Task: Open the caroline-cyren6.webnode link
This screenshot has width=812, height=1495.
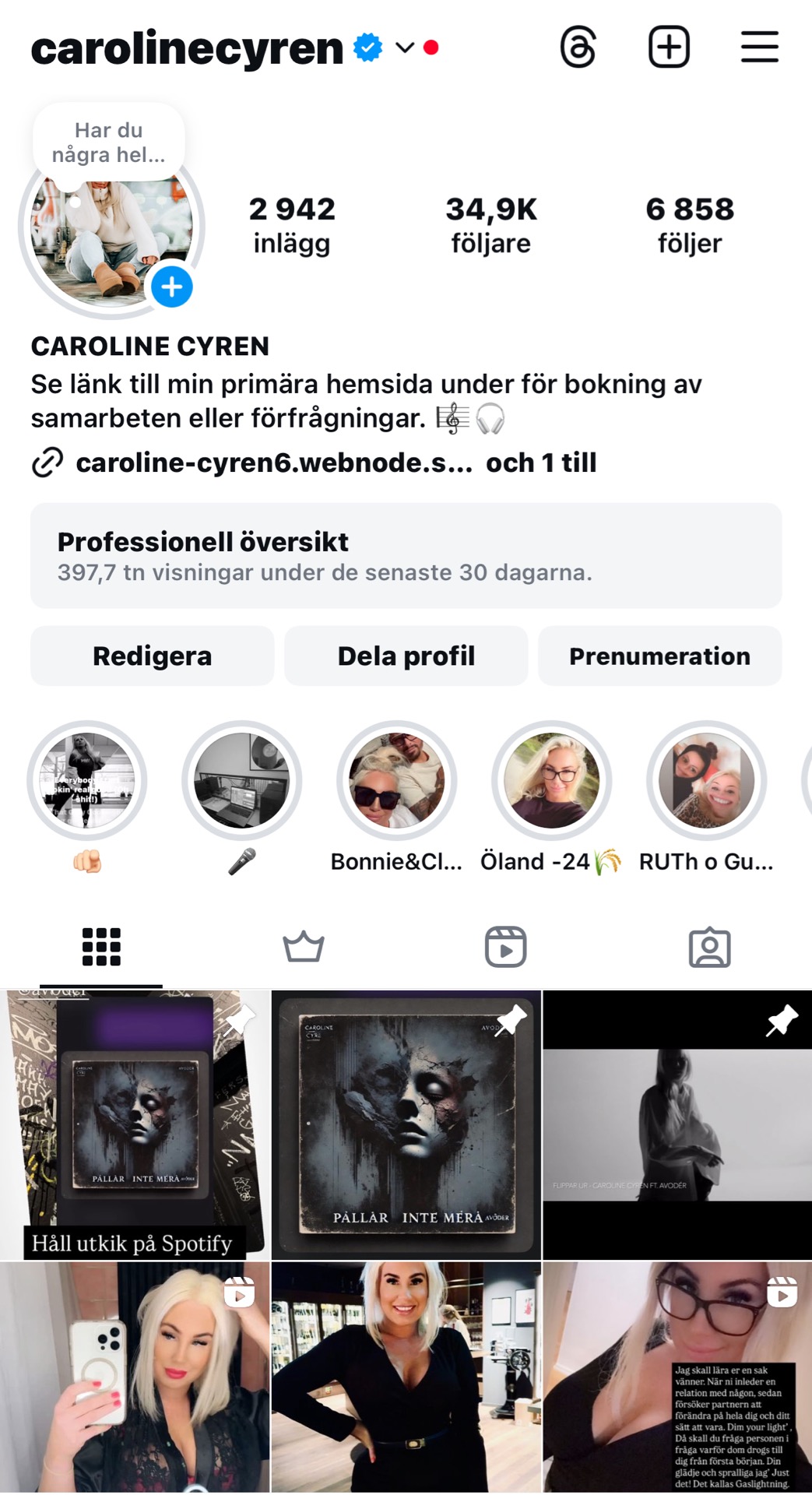Action: 274,463
